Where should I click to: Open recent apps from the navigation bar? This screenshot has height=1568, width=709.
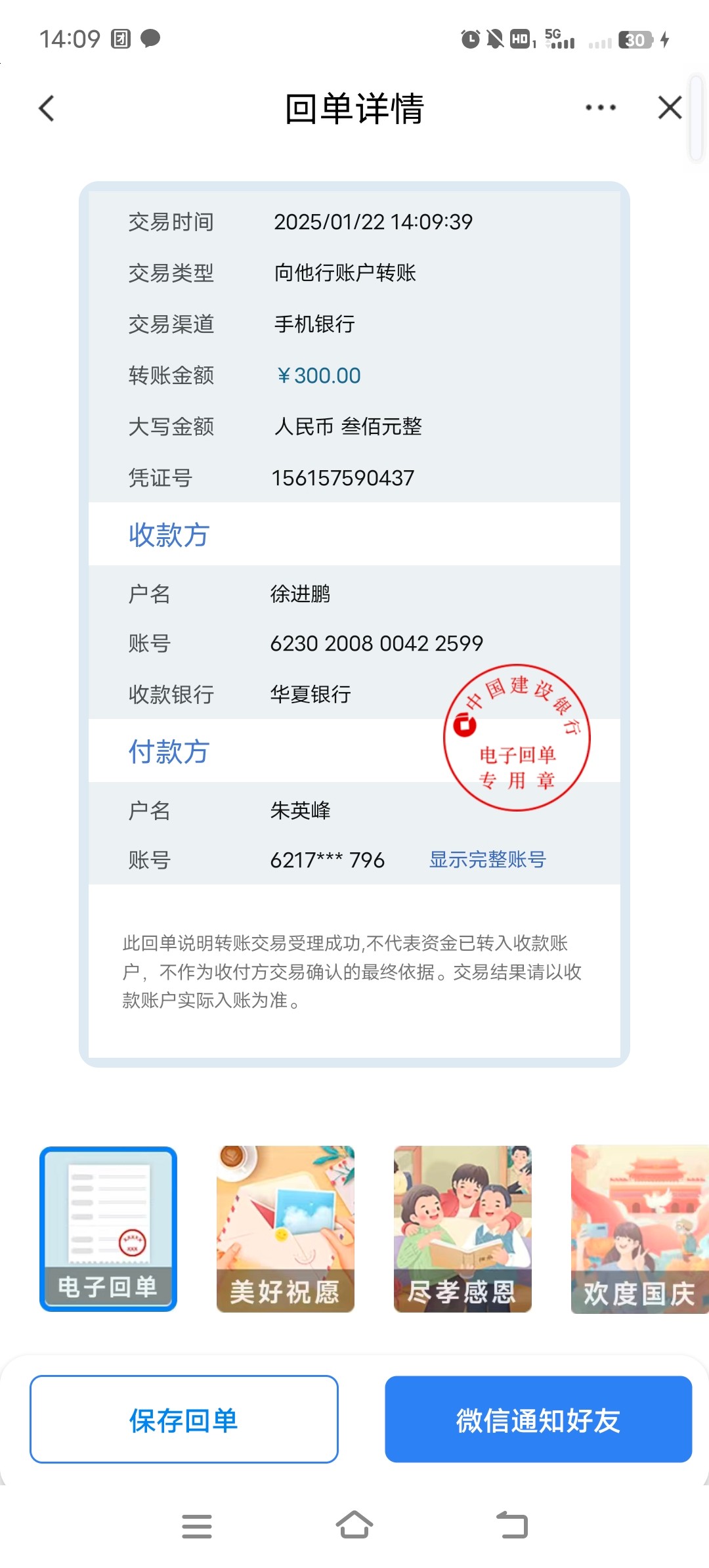click(x=197, y=1526)
